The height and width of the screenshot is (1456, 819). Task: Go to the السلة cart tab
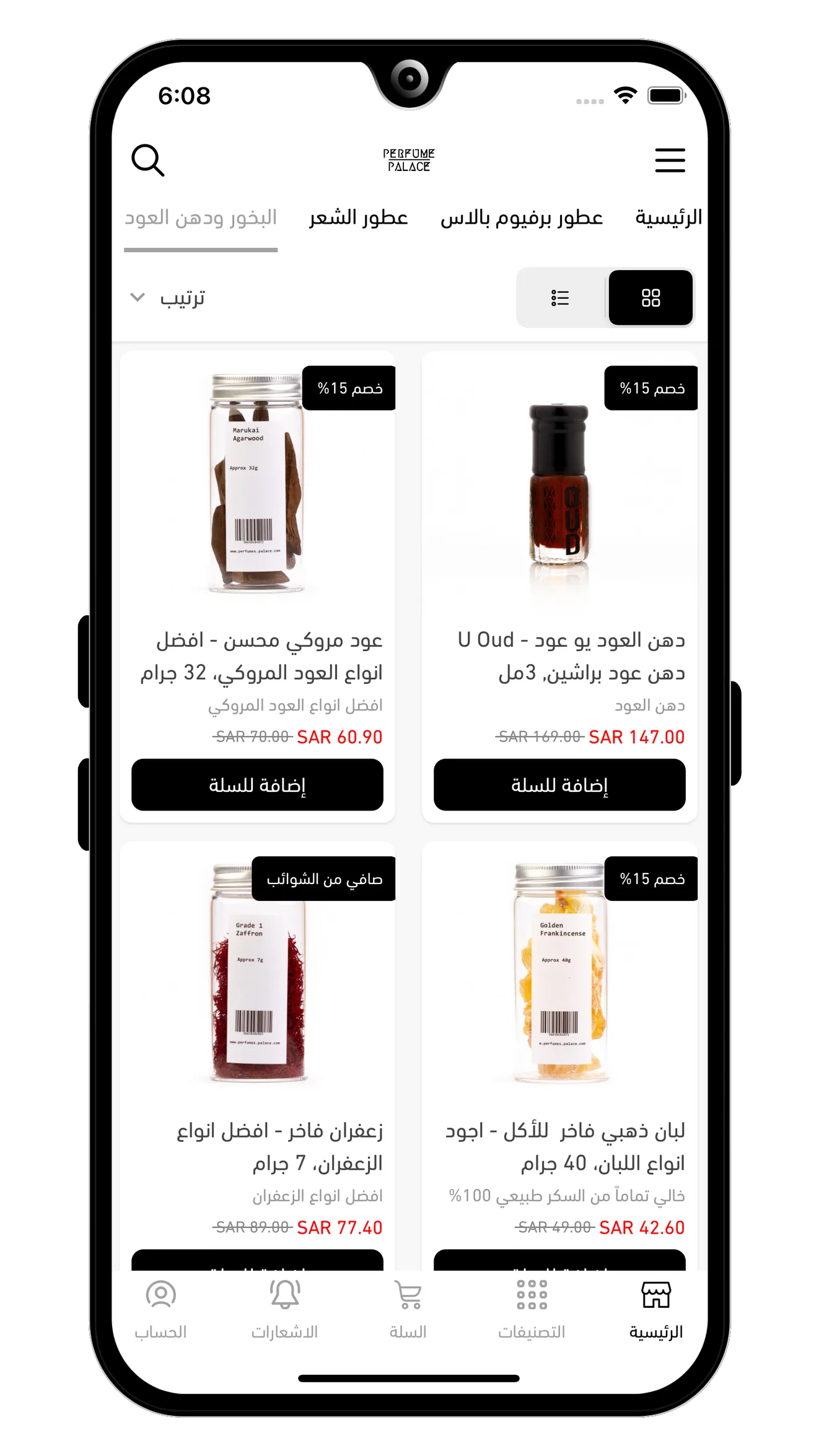pos(408,1310)
